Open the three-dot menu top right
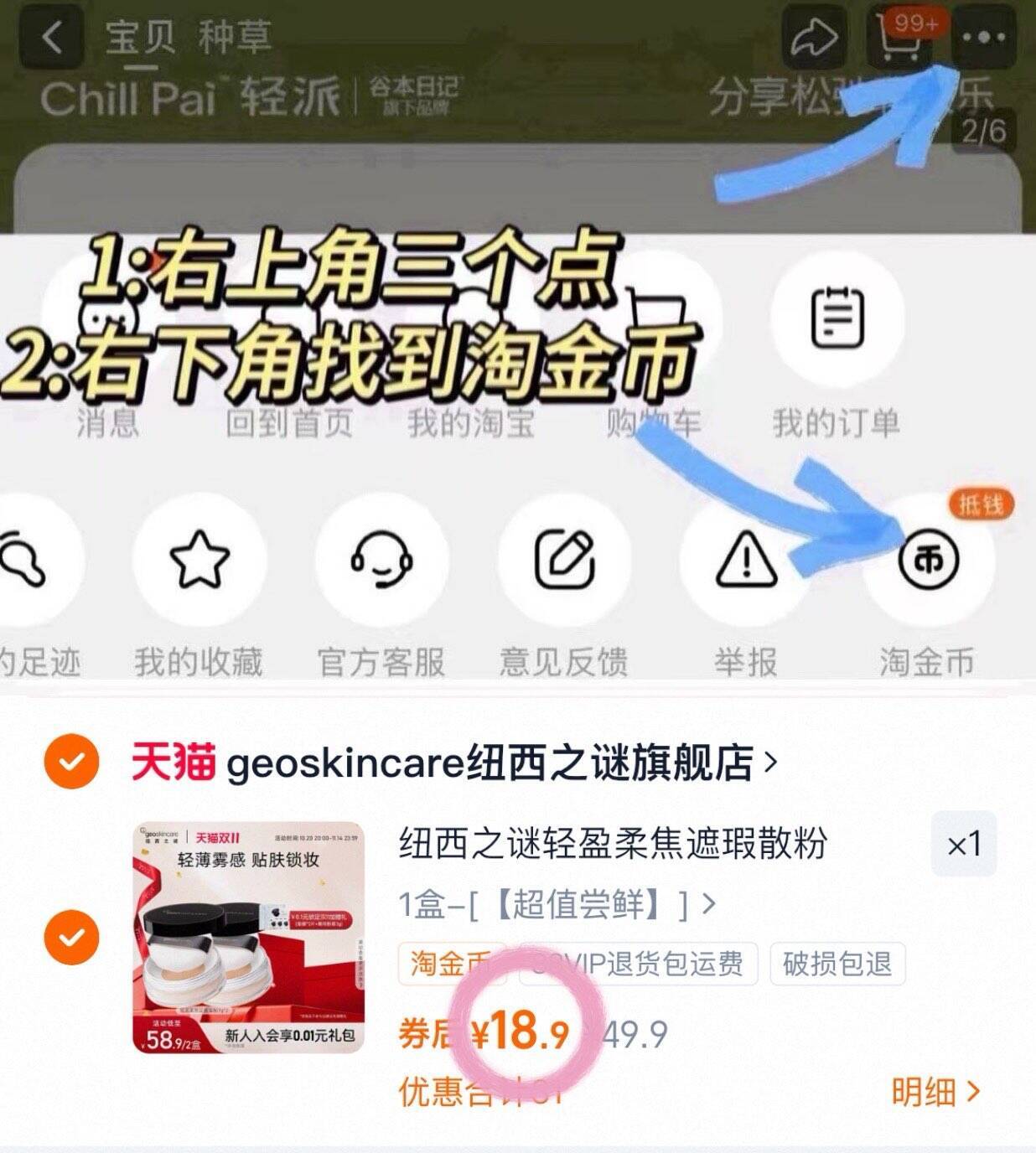This screenshot has width=1036, height=1153. click(984, 34)
